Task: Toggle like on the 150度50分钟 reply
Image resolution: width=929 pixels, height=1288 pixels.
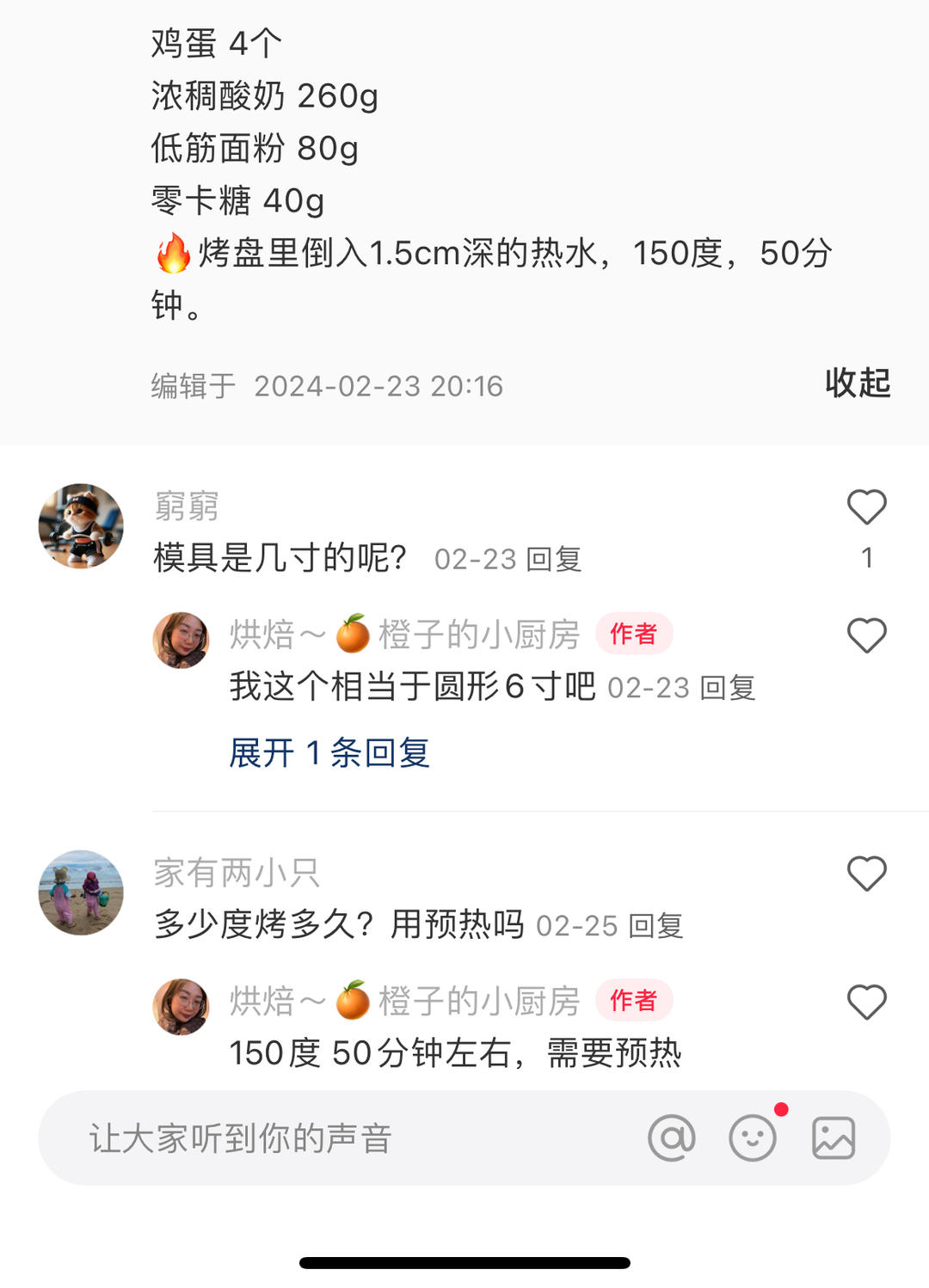Action: coord(867,1002)
